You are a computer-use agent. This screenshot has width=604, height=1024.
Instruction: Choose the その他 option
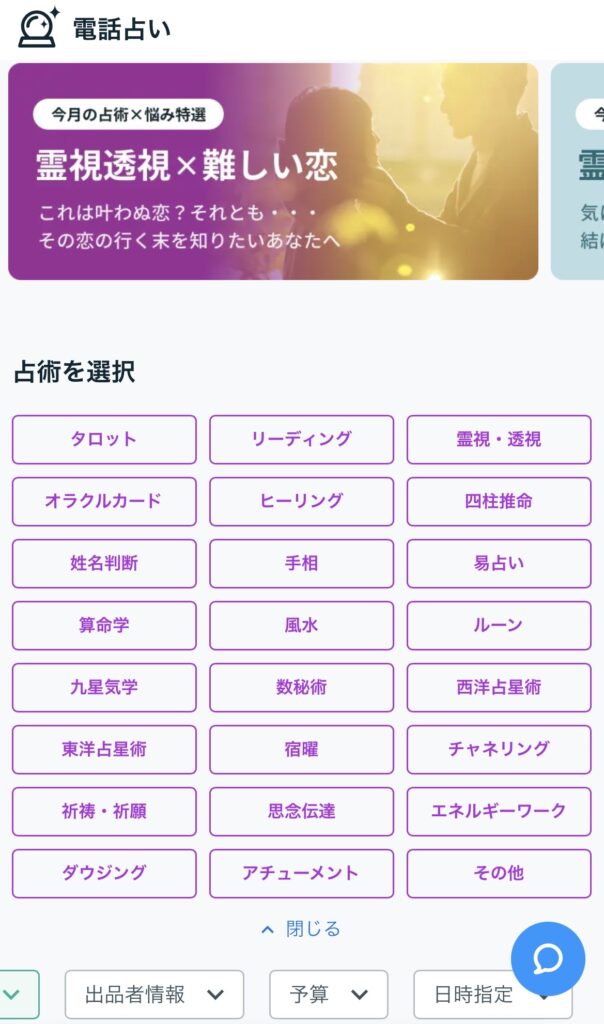(498, 873)
